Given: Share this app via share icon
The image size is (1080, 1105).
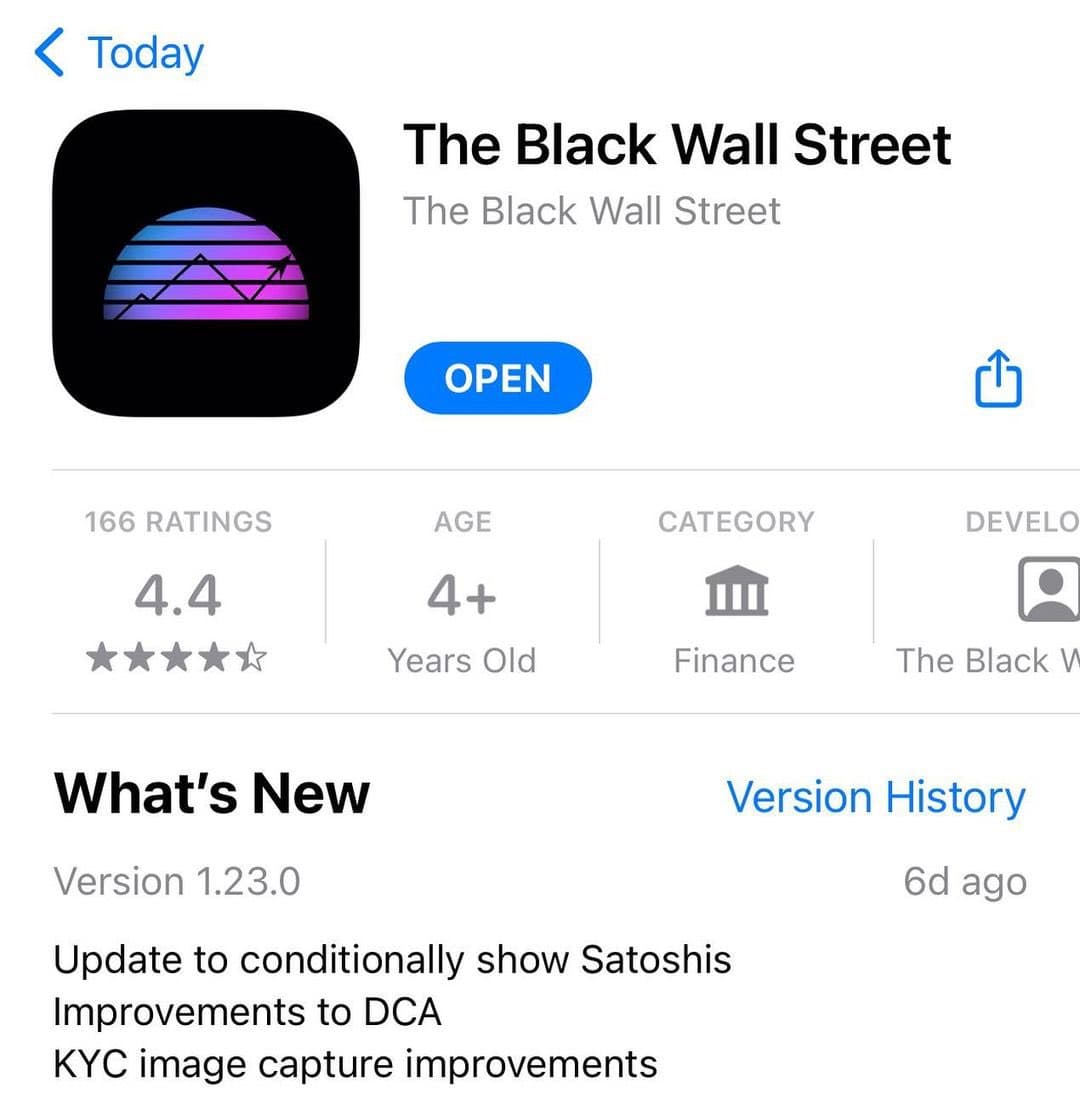Looking at the screenshot, I should [998, 379].
